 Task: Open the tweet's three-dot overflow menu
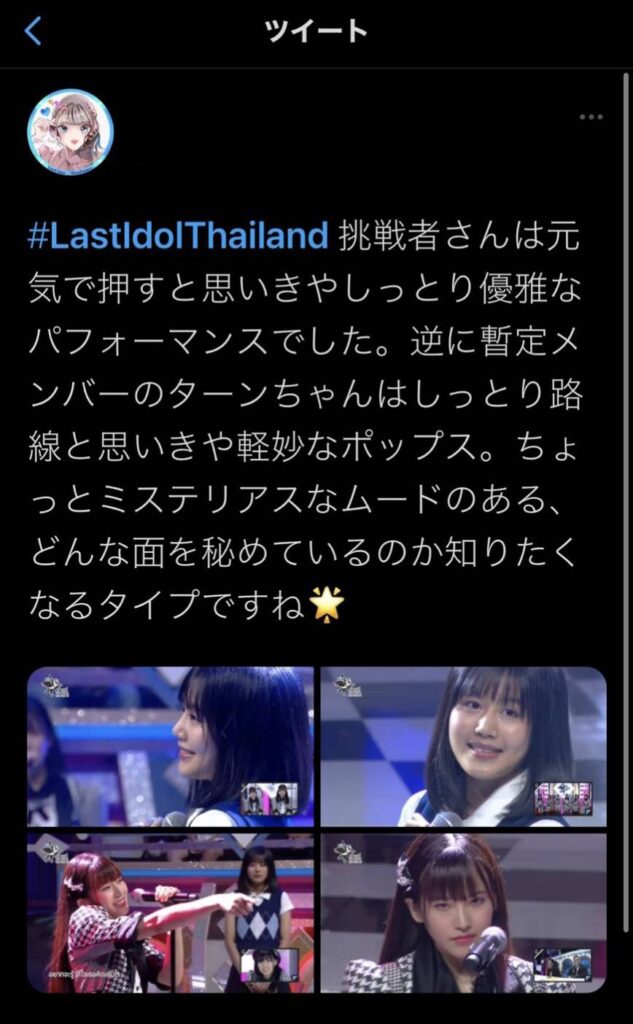(x=591, y=118)
